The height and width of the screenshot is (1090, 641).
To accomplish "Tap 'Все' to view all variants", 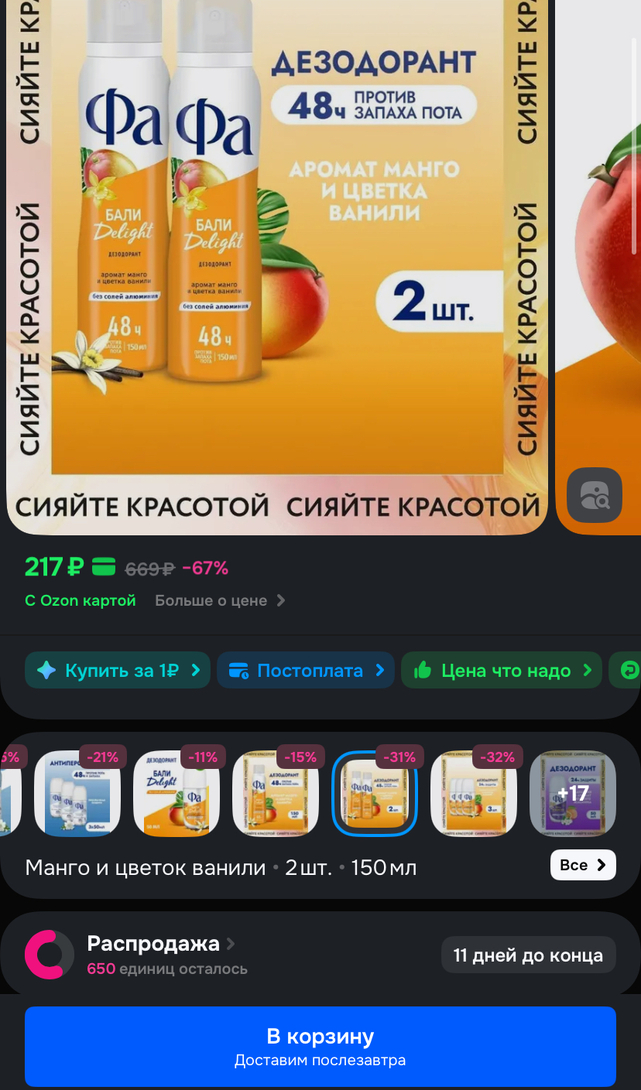I will click(582, 865).
